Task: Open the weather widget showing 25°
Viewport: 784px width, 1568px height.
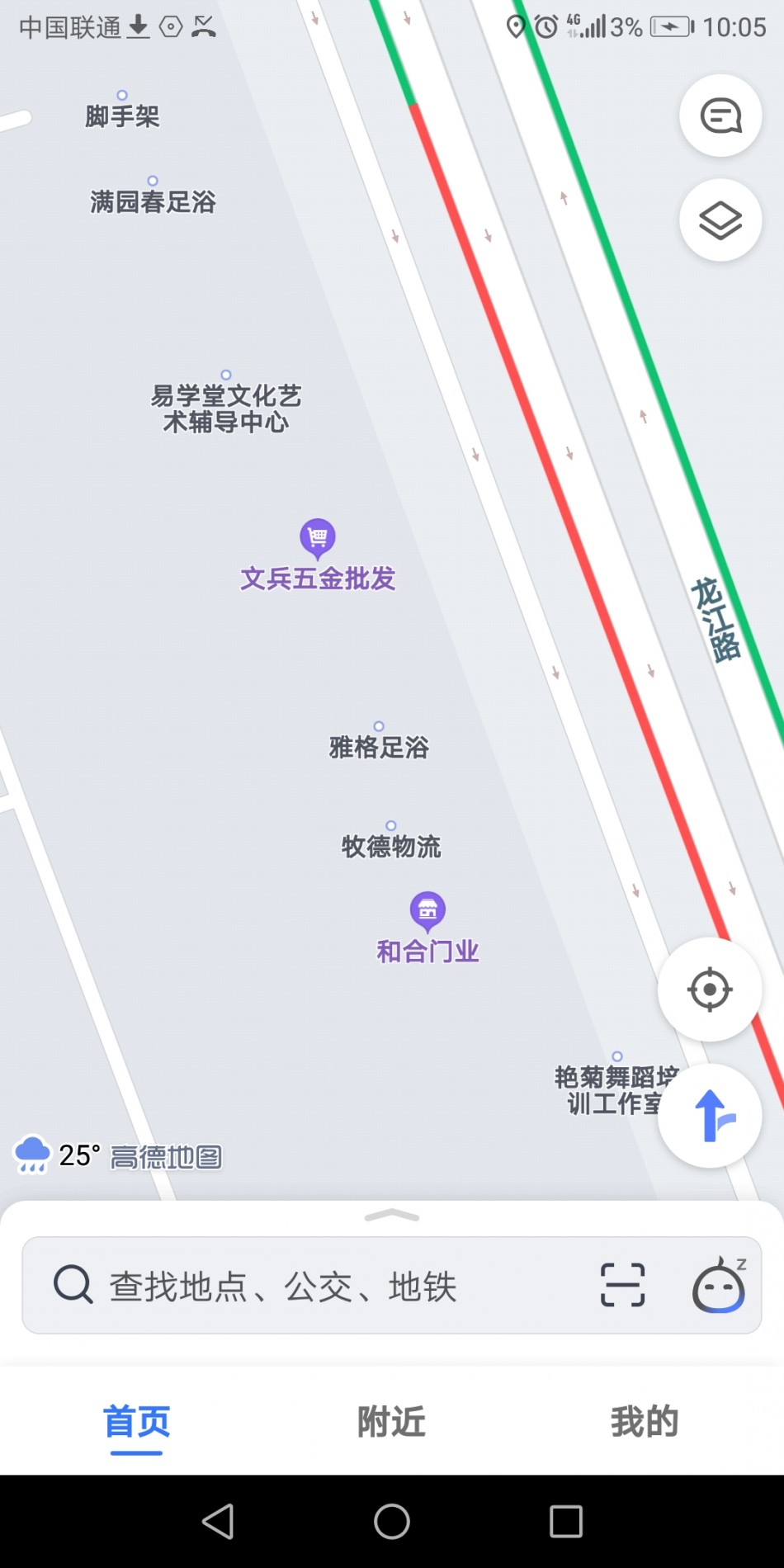Action: (x=56, y=1155)
